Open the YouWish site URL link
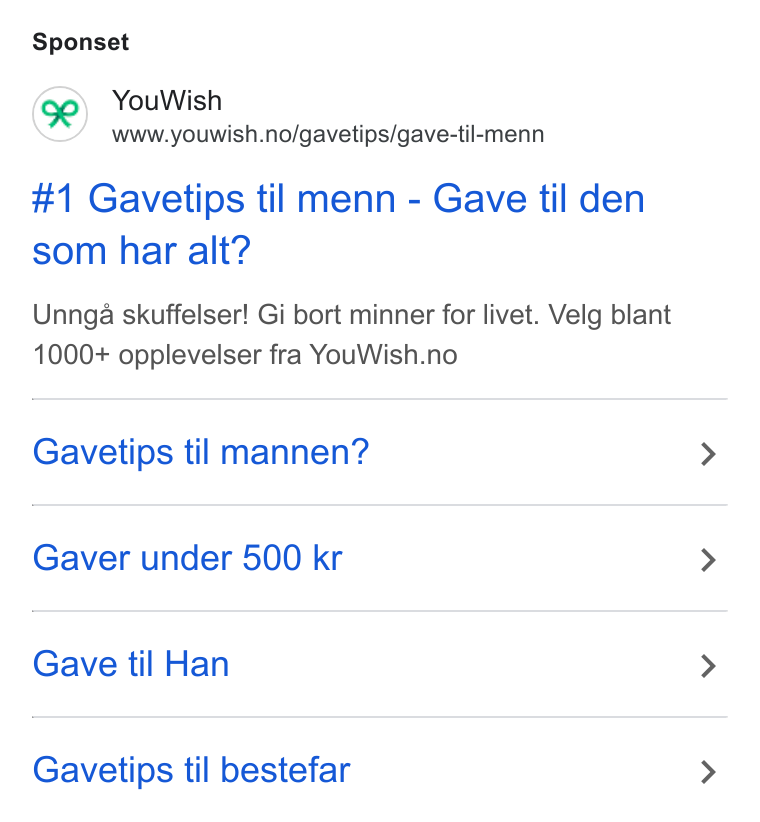 click(328, 135)
